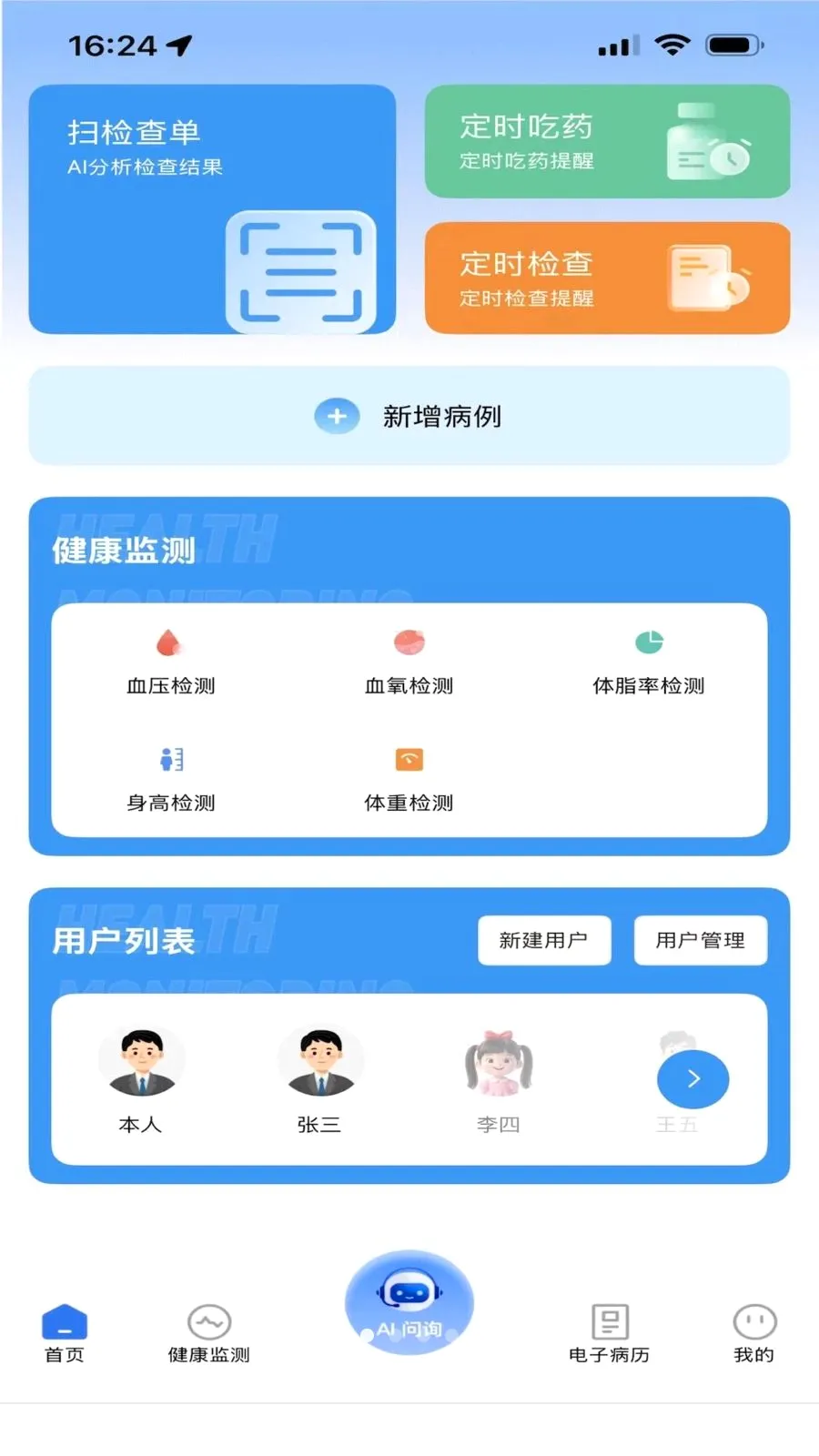Tap the 新建用户 new user button
Image resolution: width=819 pixels, height=1456 pixels.
tap(544, 940)
